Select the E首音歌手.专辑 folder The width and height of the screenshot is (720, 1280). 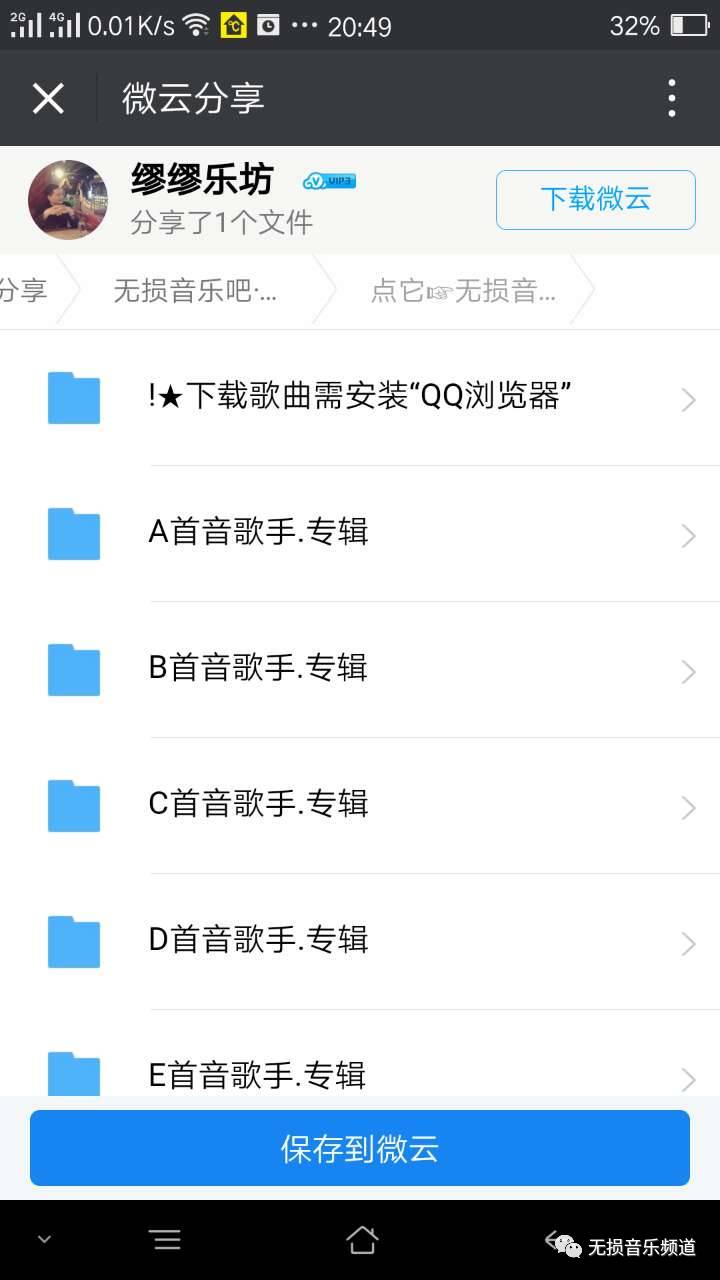pos(258,1075)
